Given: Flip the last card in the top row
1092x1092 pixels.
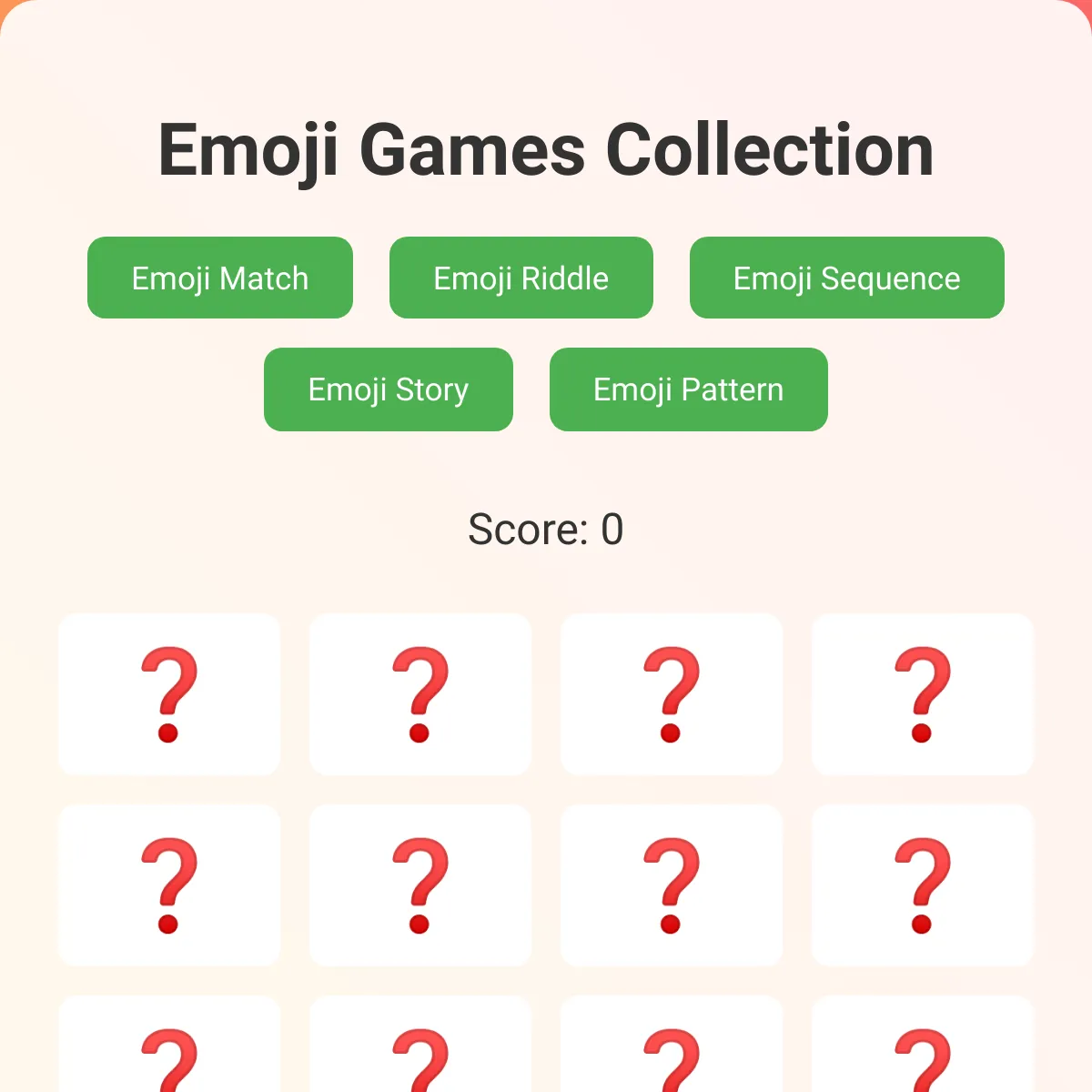Looking at the screenshot, I should pos(923,694).
